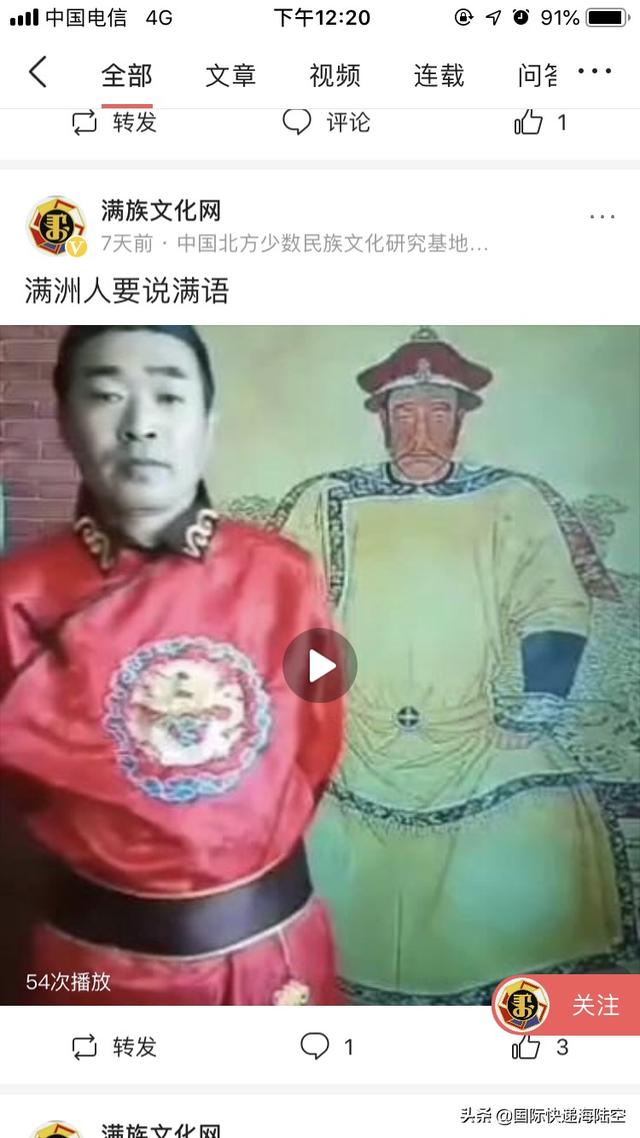Go back using the arrow
The height and width of the screenshot is (1138, 640).
click(38, 73)
